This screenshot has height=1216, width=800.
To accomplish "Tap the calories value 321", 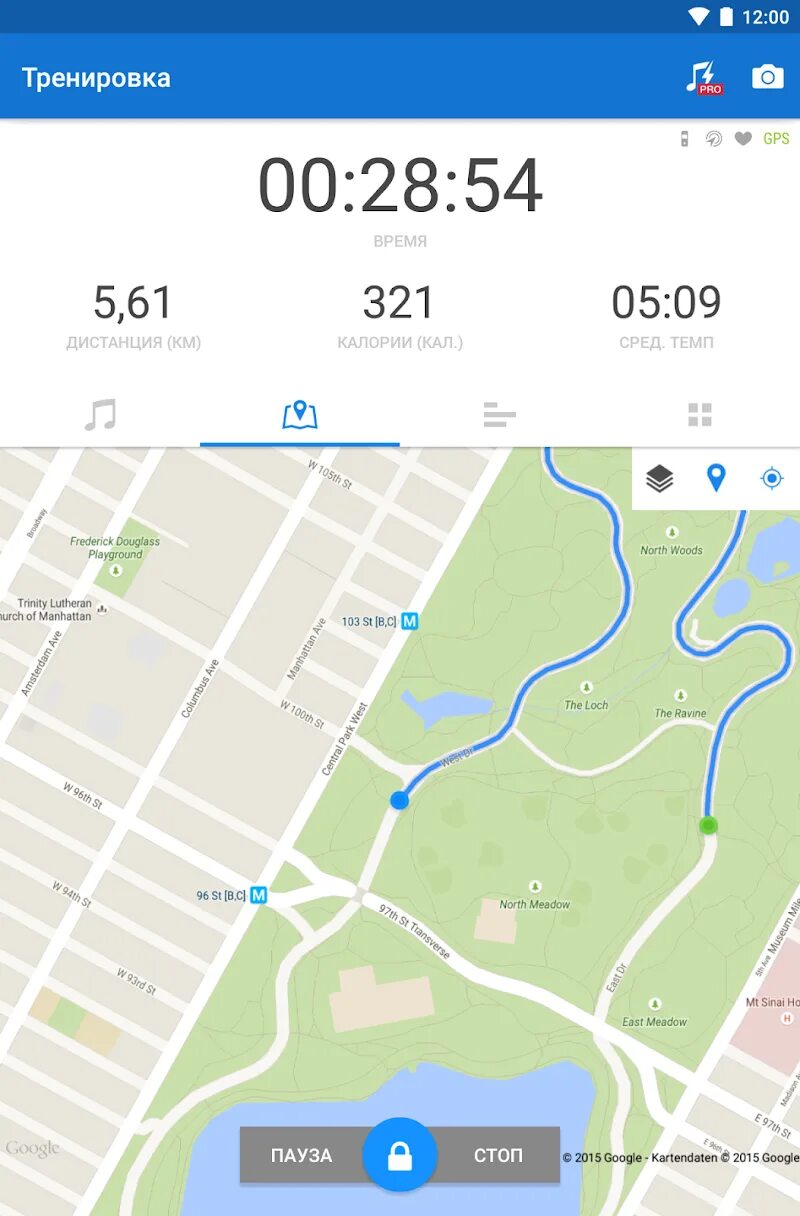I will point(399,303).
